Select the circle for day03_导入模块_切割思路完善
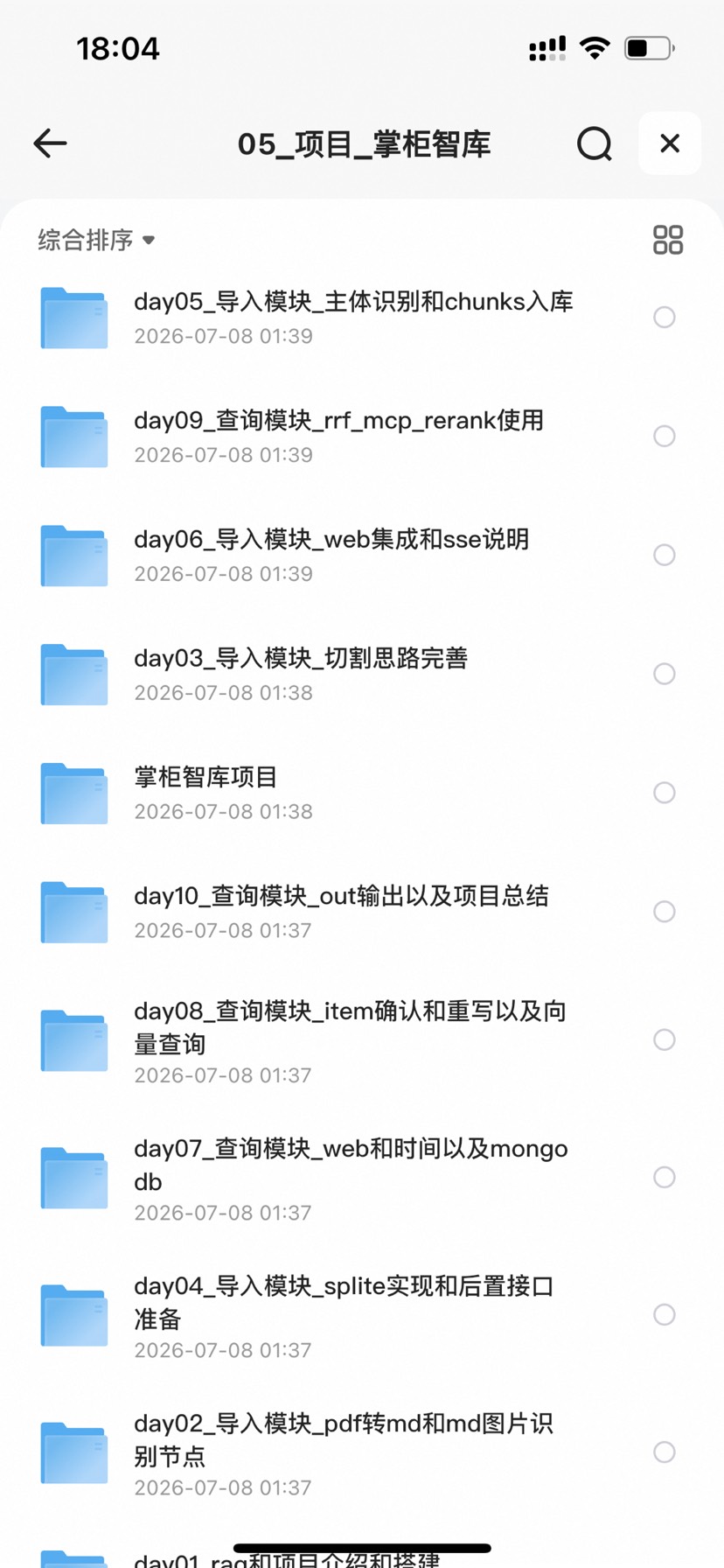 (x=665, y=674)
